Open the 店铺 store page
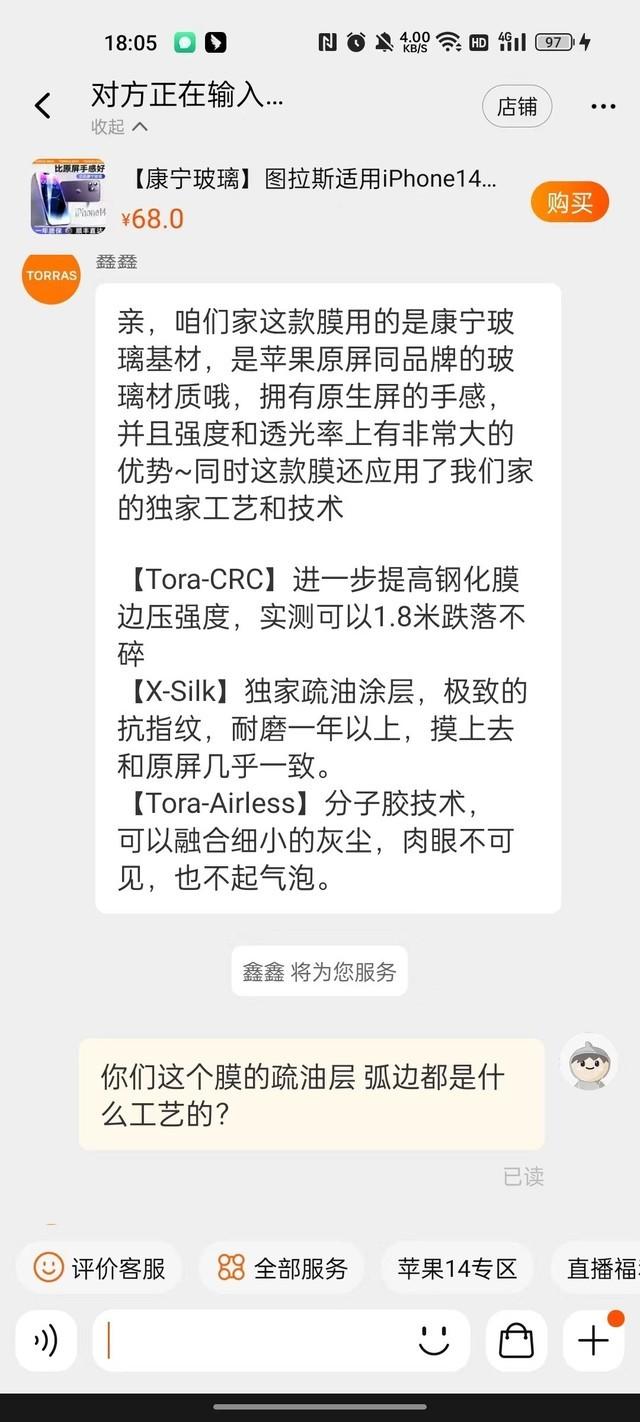The height and width of the screenshot is (1422, 640). pyautogui.click(x=517, y=106)
